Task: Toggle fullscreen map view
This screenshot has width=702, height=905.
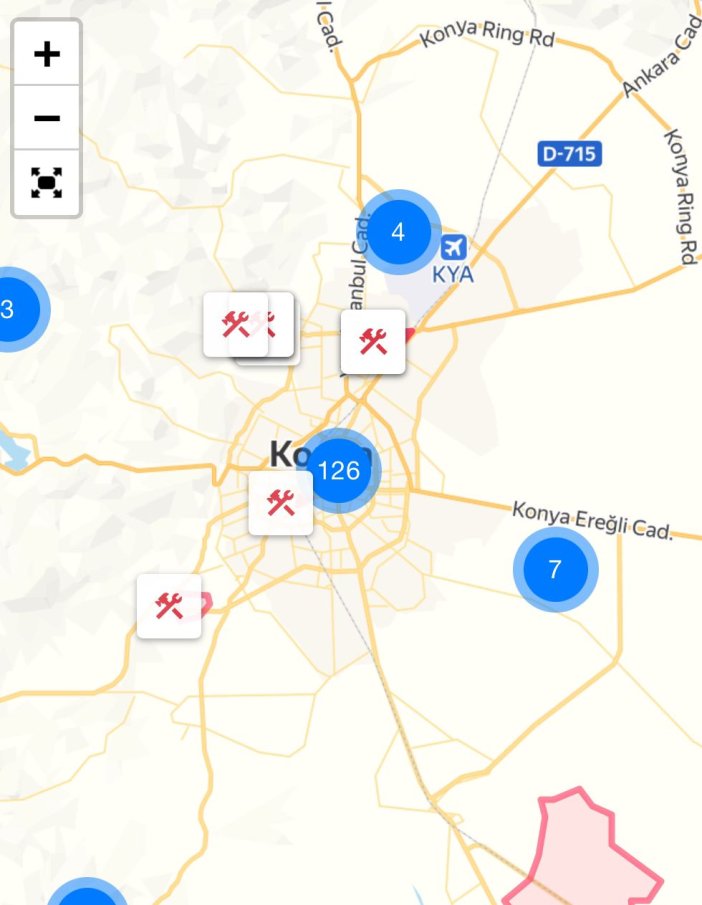Action: pyautogui.click(x=46, y=182)
